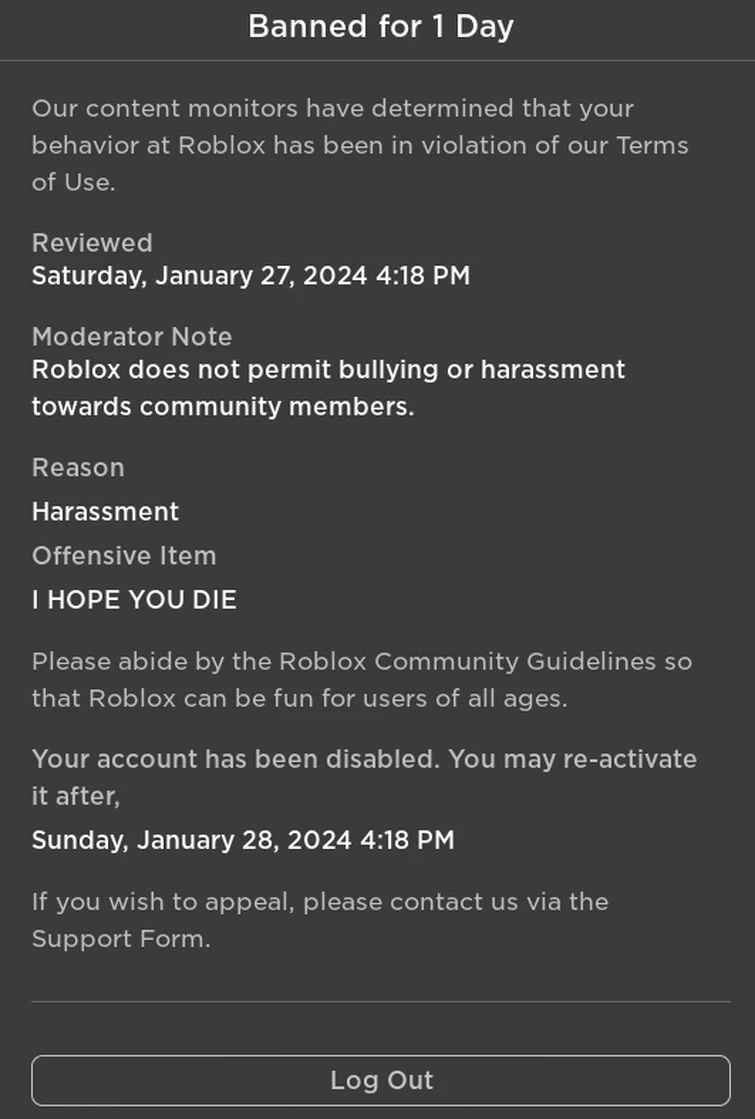
Task: Click the Reviewed section heading
Action: click(x=92, y=242)
